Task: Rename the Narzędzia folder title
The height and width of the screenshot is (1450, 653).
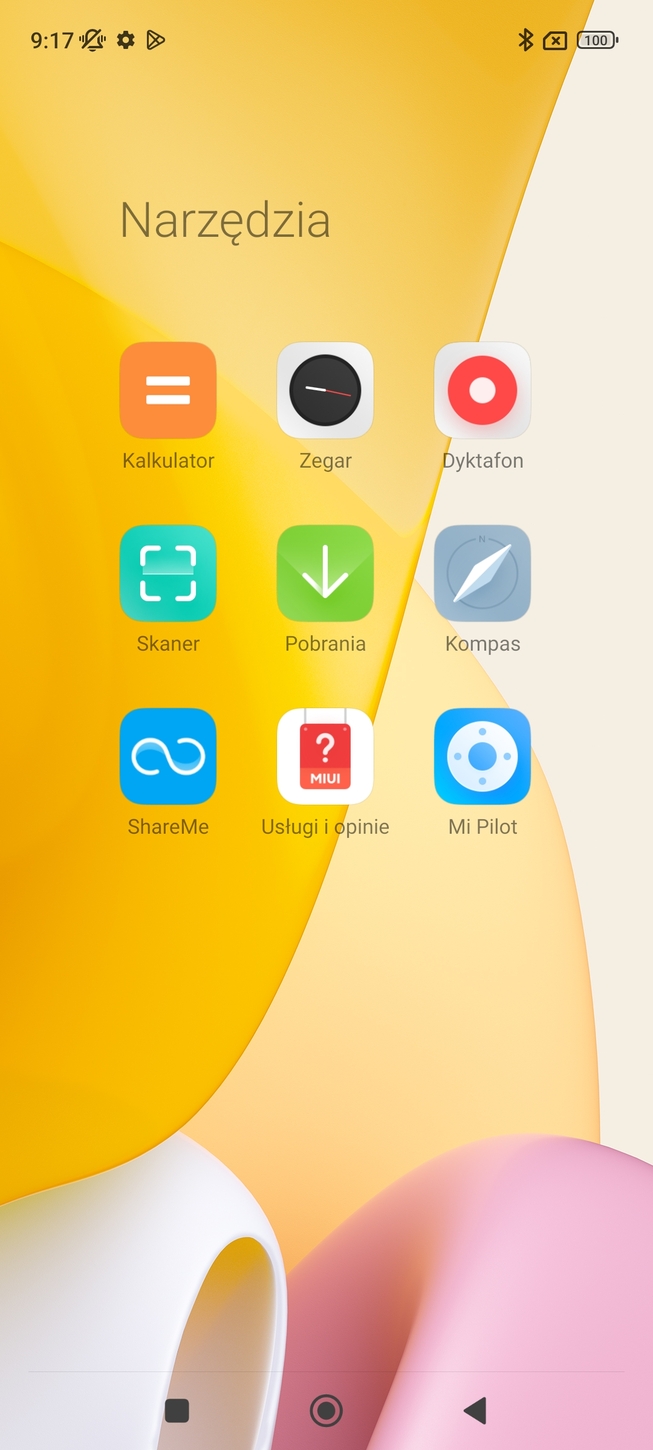Action: [225, 221]
